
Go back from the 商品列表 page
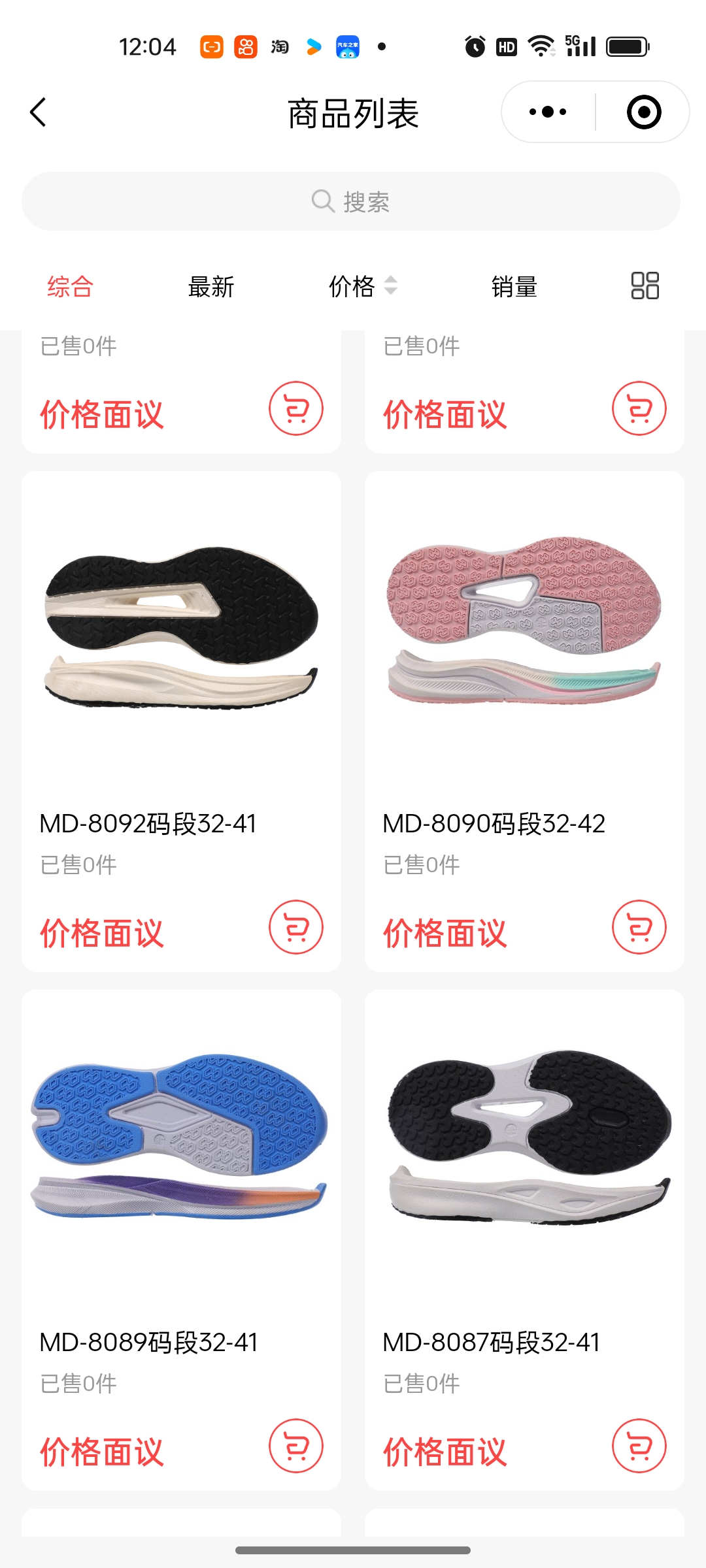[39, 112]
